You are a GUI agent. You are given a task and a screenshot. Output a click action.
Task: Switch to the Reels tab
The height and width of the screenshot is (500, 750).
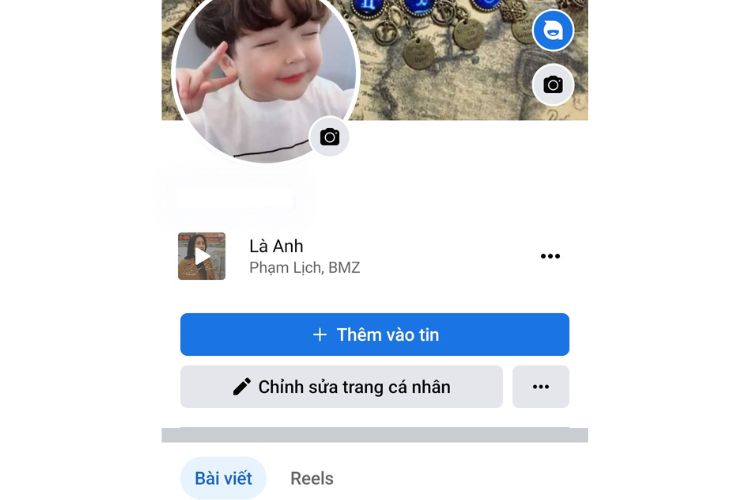coord(312,478)
